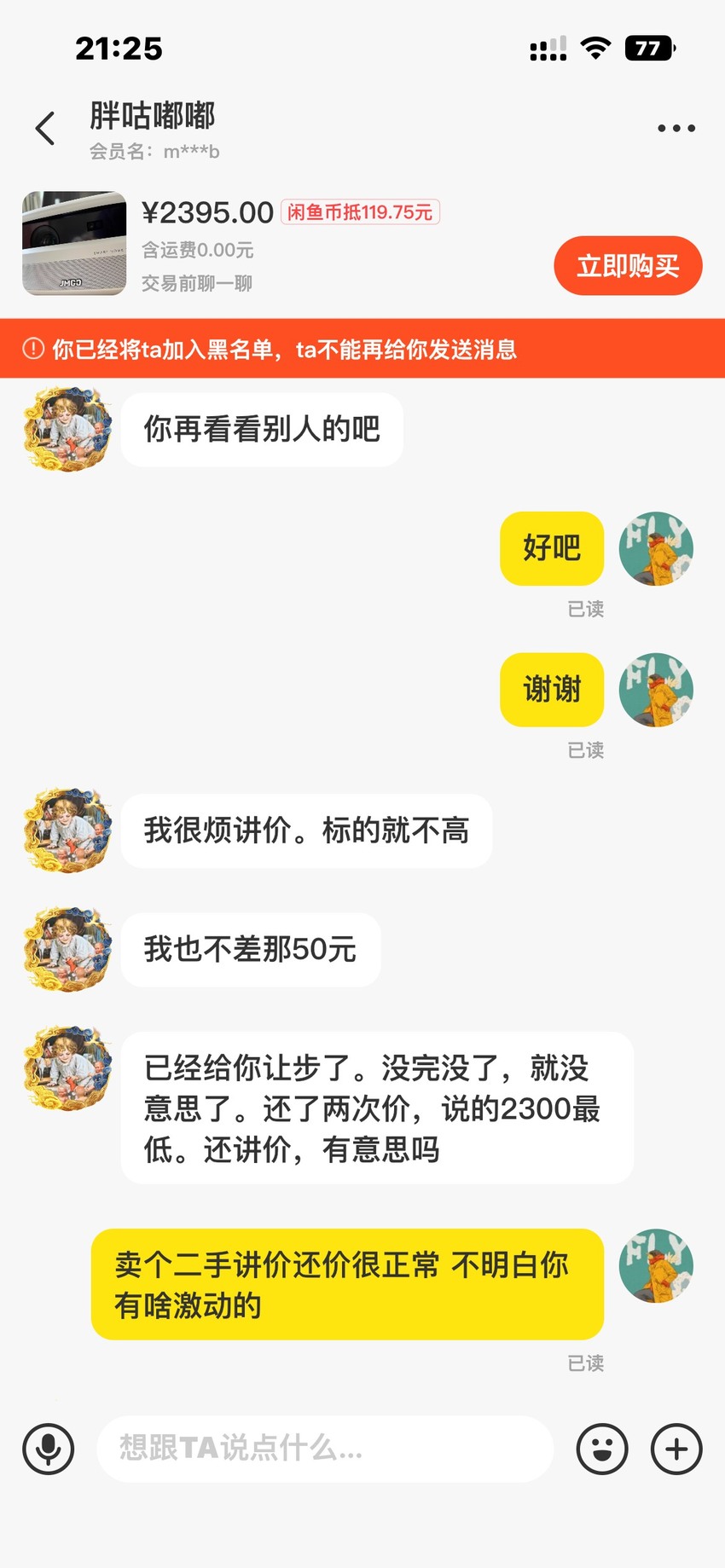Open the three-dot overflow menu
The width and height of the screenshot is (725, 1568).
(676, 129)
